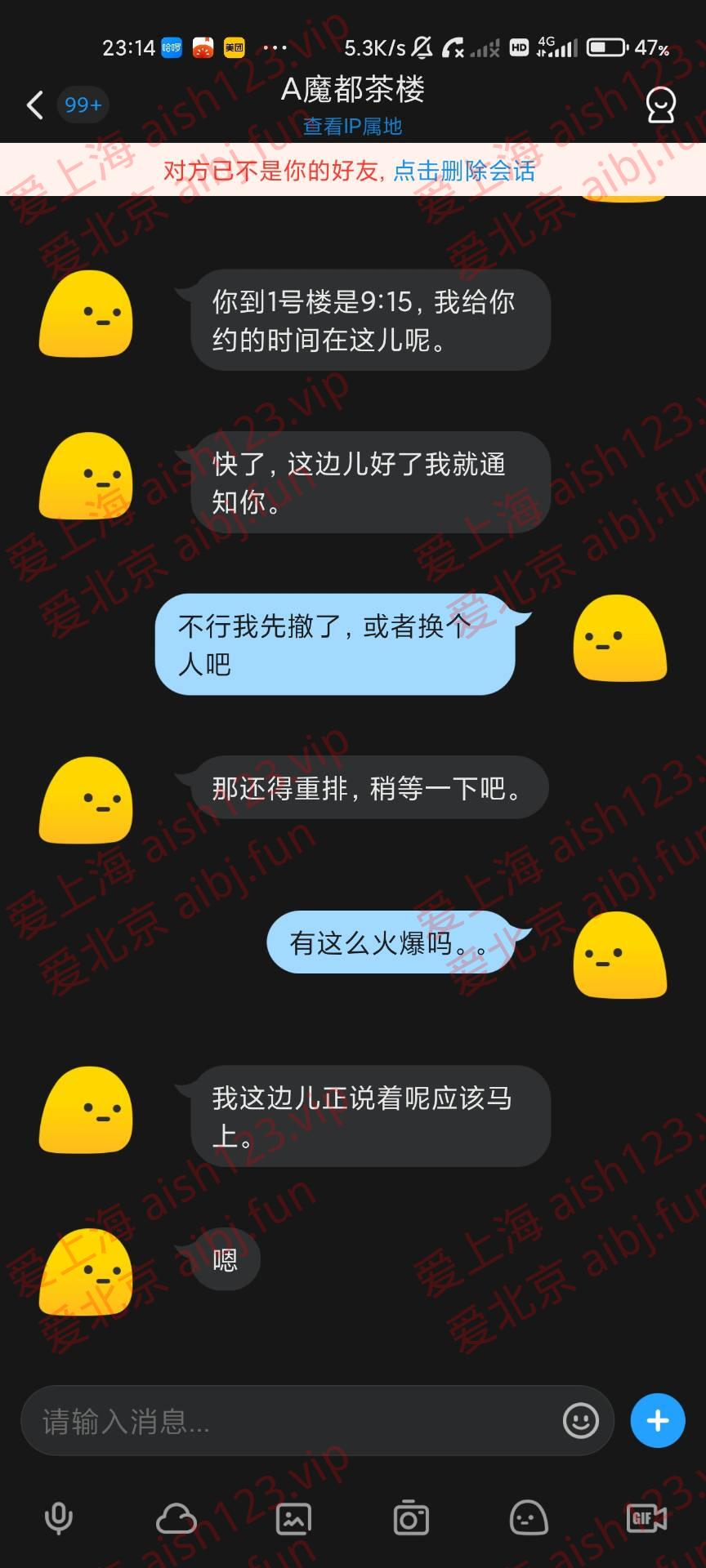Open the GIF video icon
The image size is (706, 1568).
point(646,1518)
